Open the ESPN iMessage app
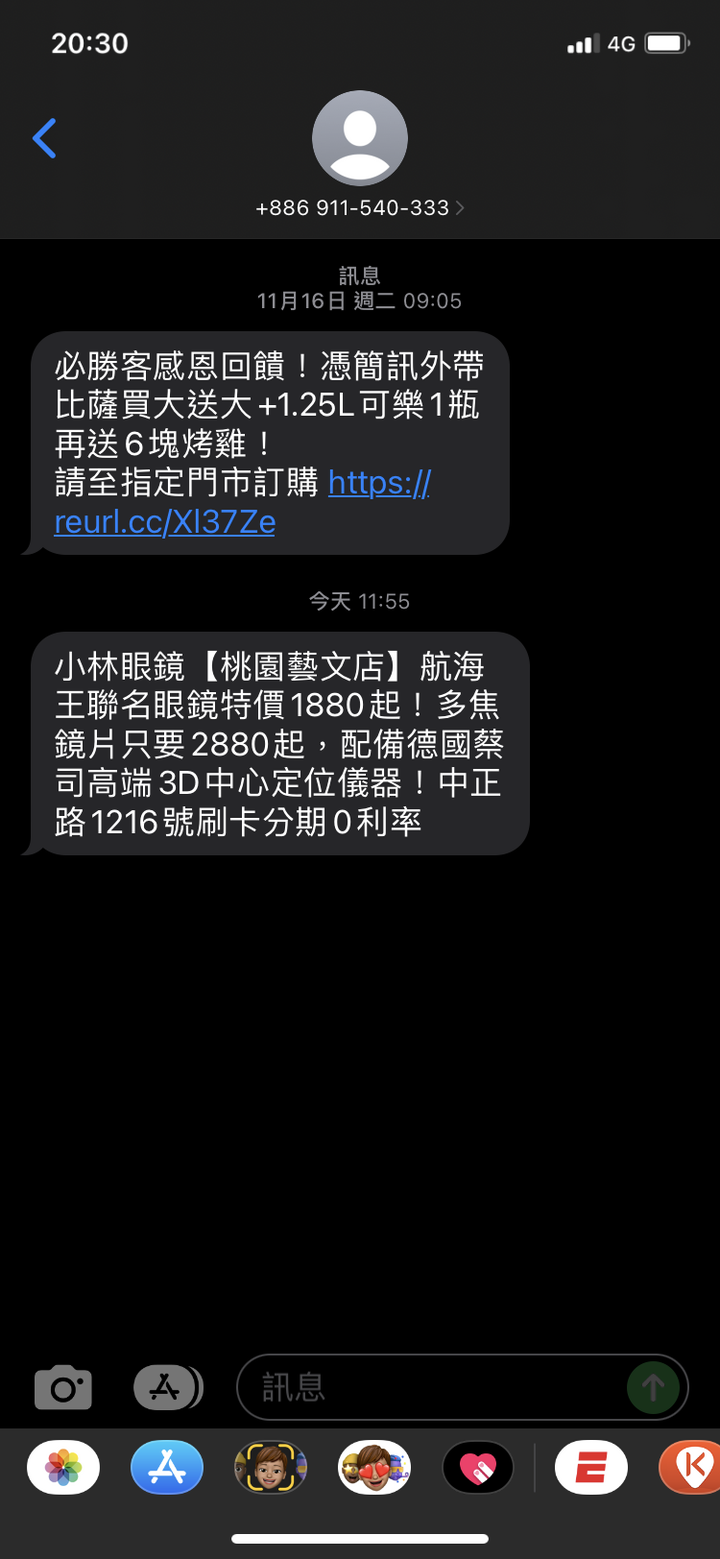Viewport: 720px width, 1559px height. (591, 1466)
